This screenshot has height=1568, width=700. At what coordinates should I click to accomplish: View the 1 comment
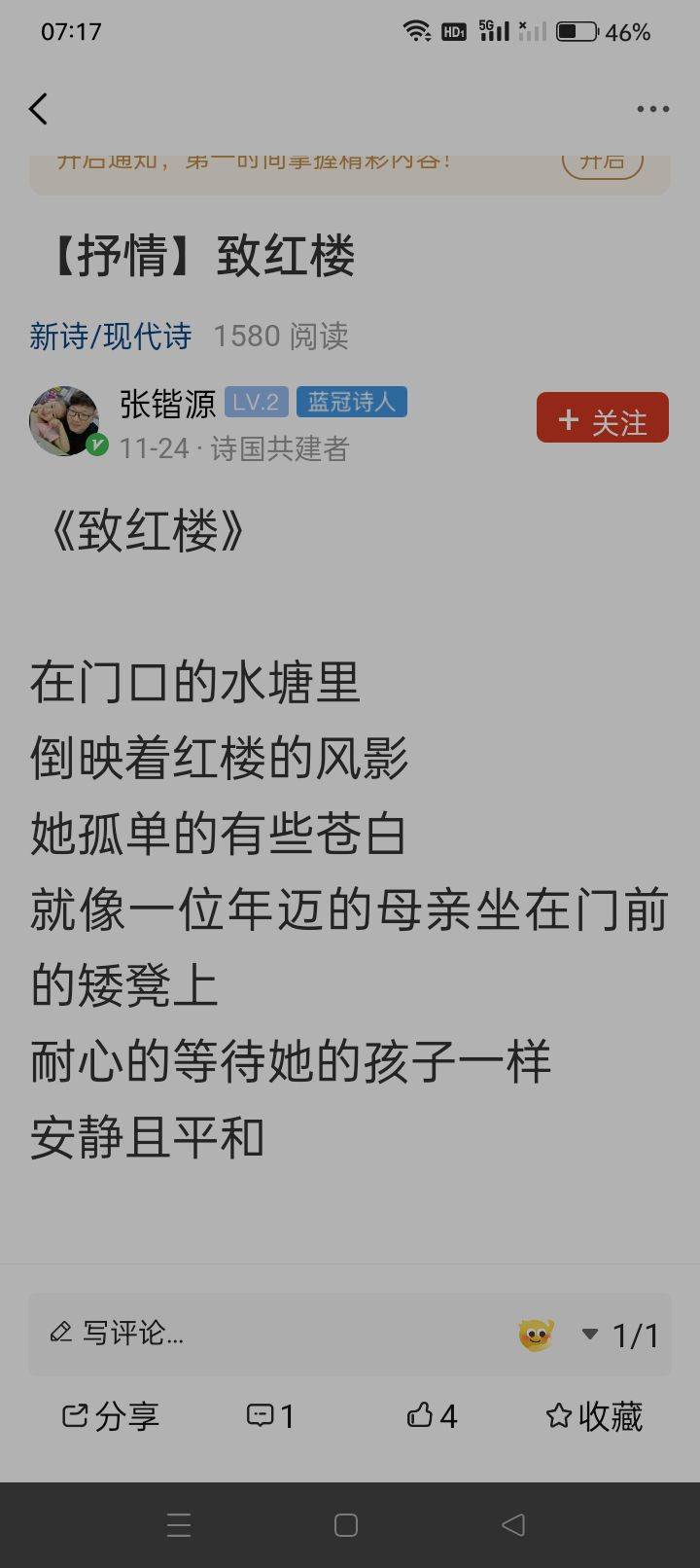pos(270,1416)
